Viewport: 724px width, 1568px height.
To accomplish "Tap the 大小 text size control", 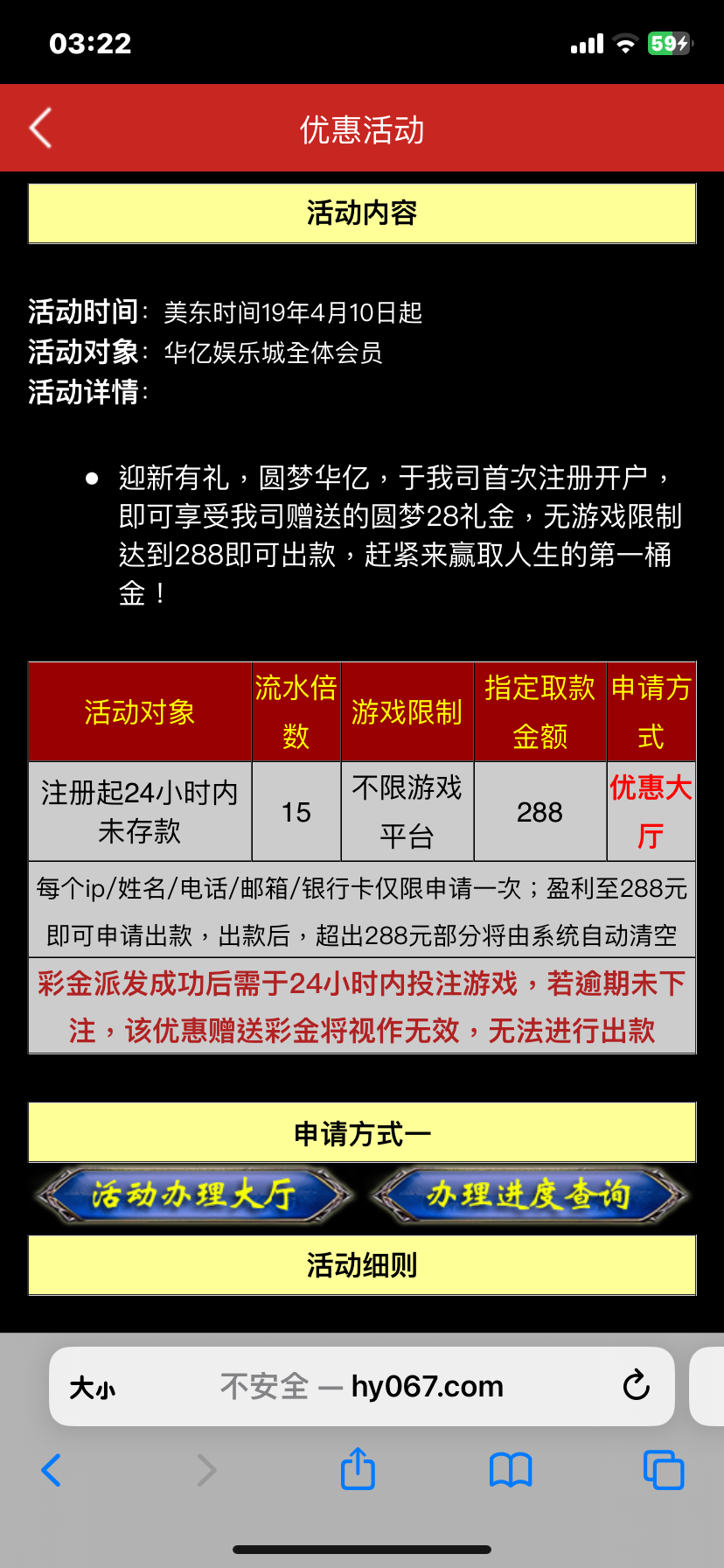I will (x=92, y=1388).
